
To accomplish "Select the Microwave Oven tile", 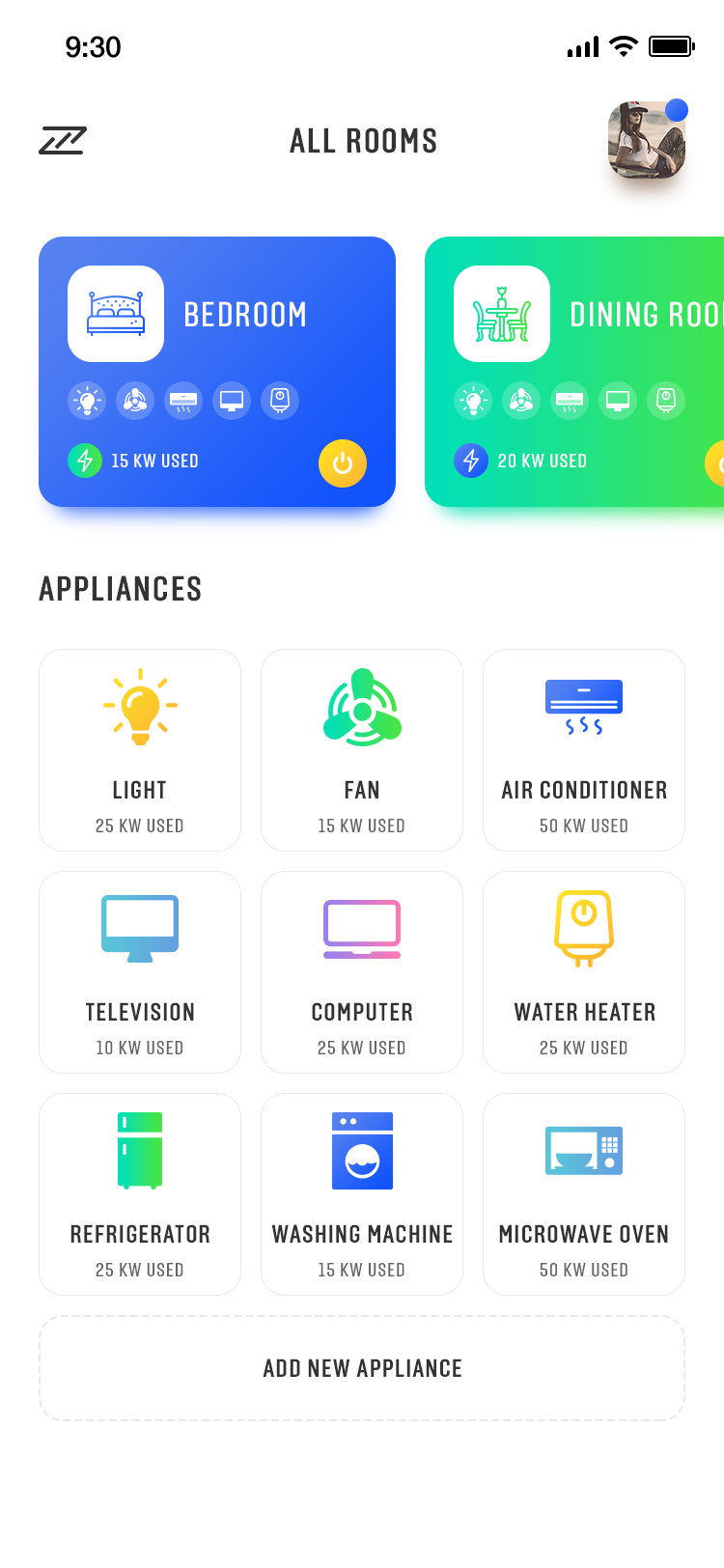I will [x=584, y=1194].
